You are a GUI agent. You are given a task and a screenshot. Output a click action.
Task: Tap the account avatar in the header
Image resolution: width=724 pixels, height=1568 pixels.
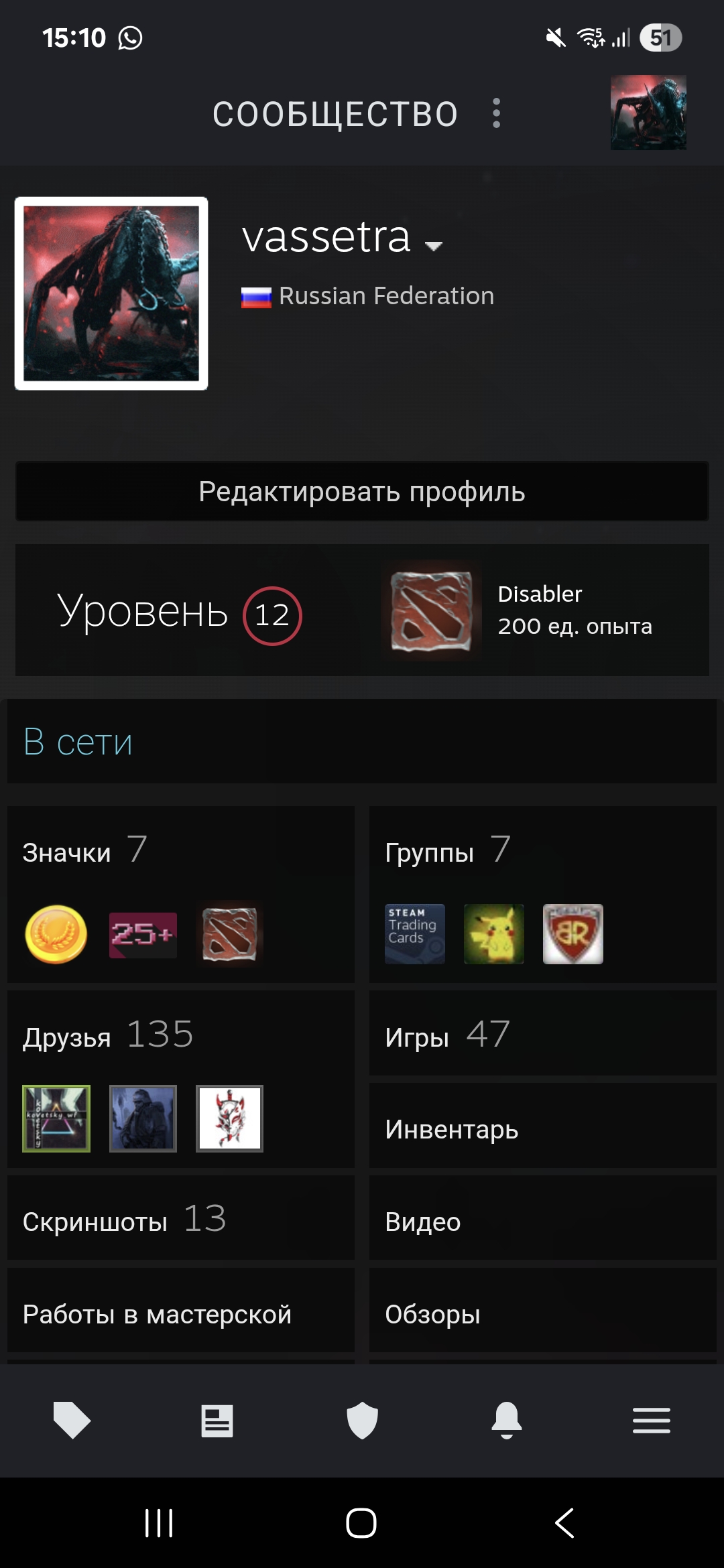click(x=648, y=113)
